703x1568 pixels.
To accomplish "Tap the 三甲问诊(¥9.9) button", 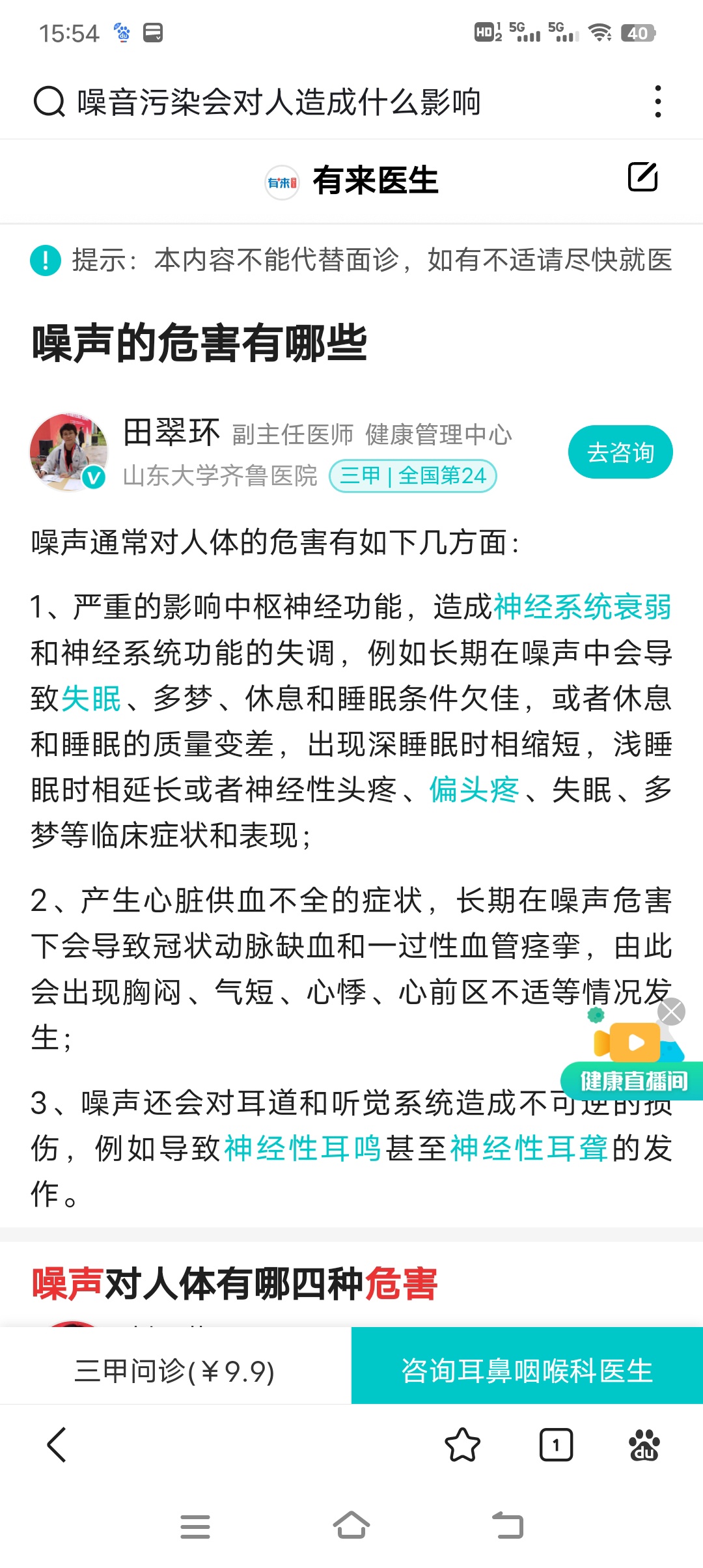I will click(x=174, y=1371).
